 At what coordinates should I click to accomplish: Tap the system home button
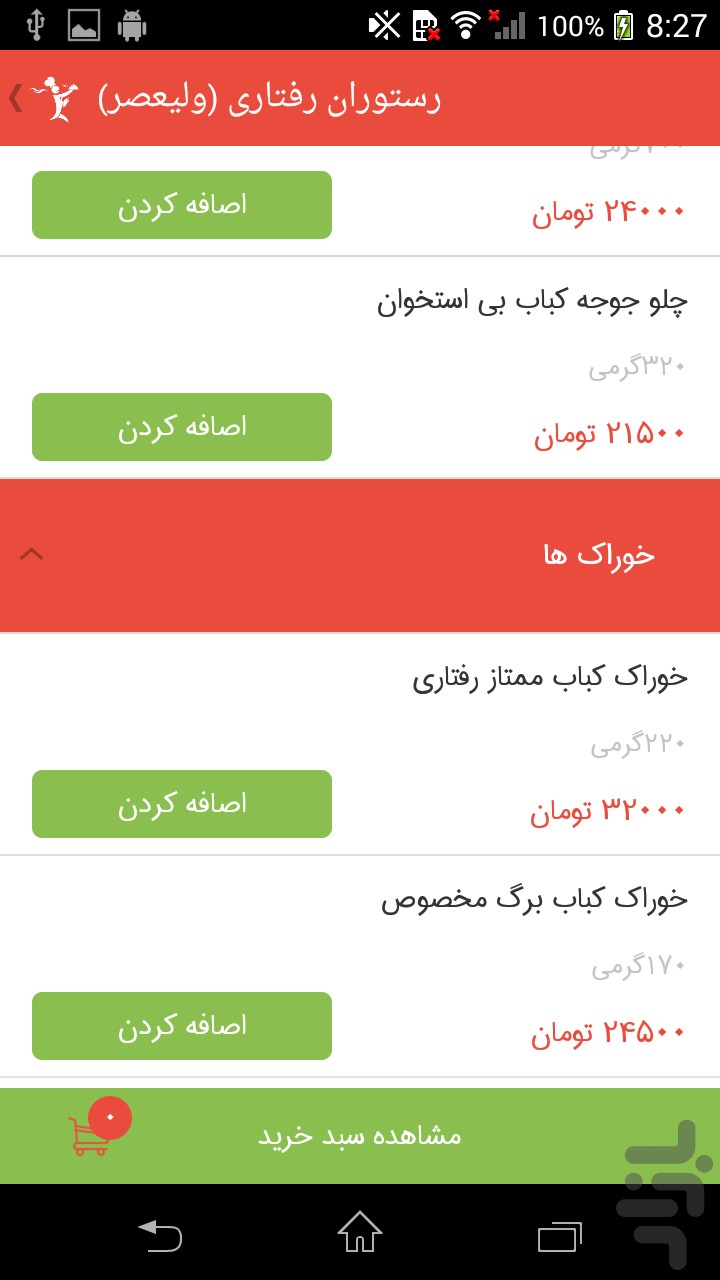click(x=360, y=1232)
